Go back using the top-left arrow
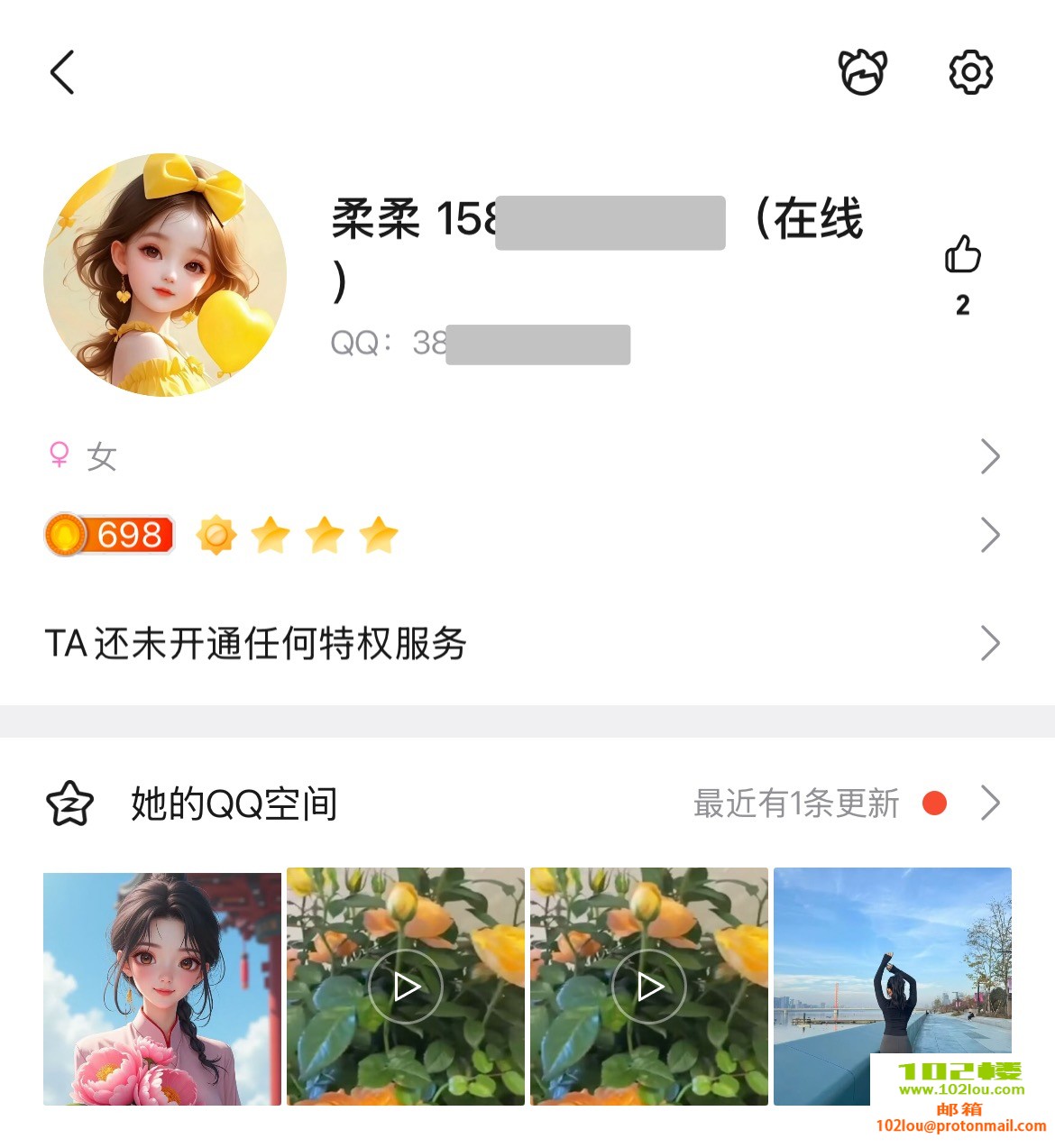 [62, 72]
